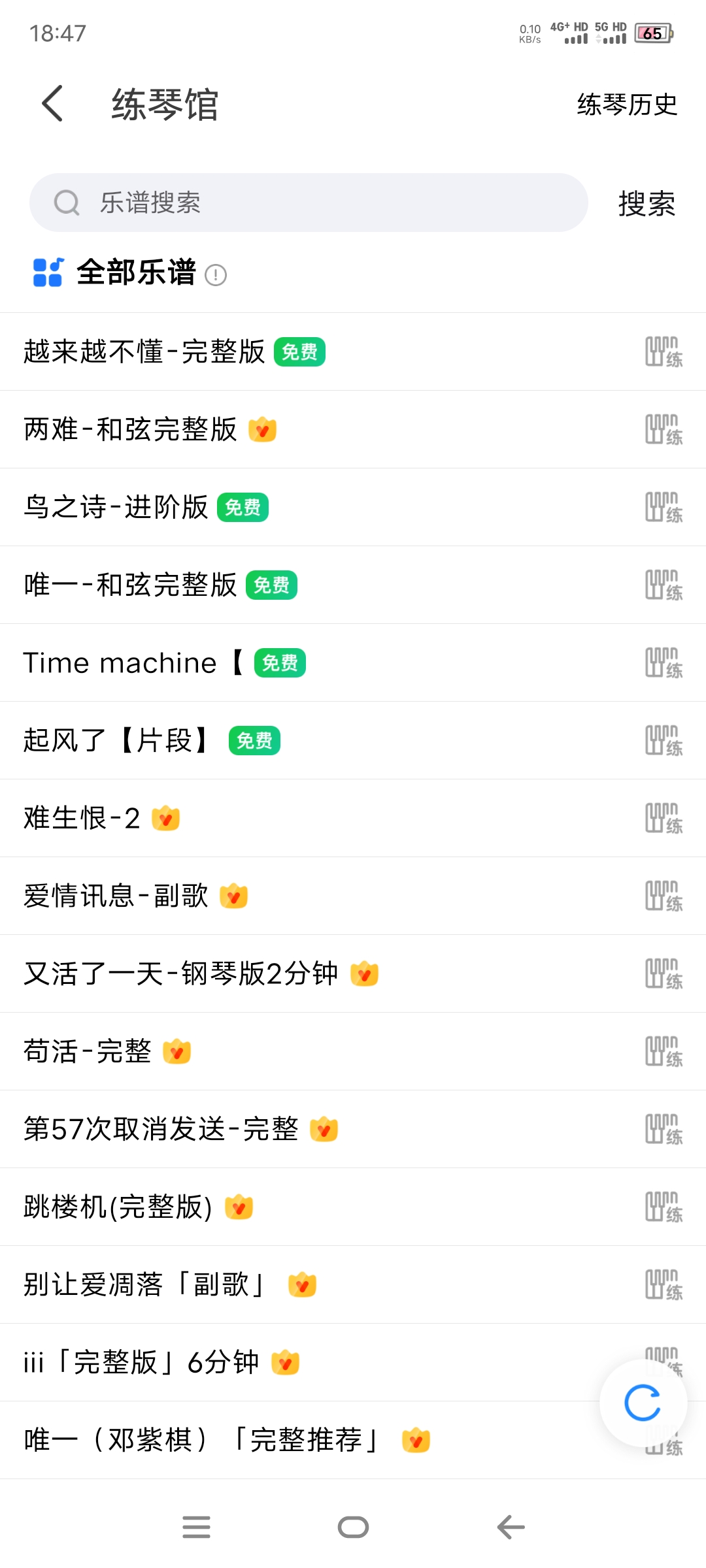Tap the practice icon next to 越来越不懂-完整版
The width and height of the screenshot is (706, 1568).
[662, 353]
